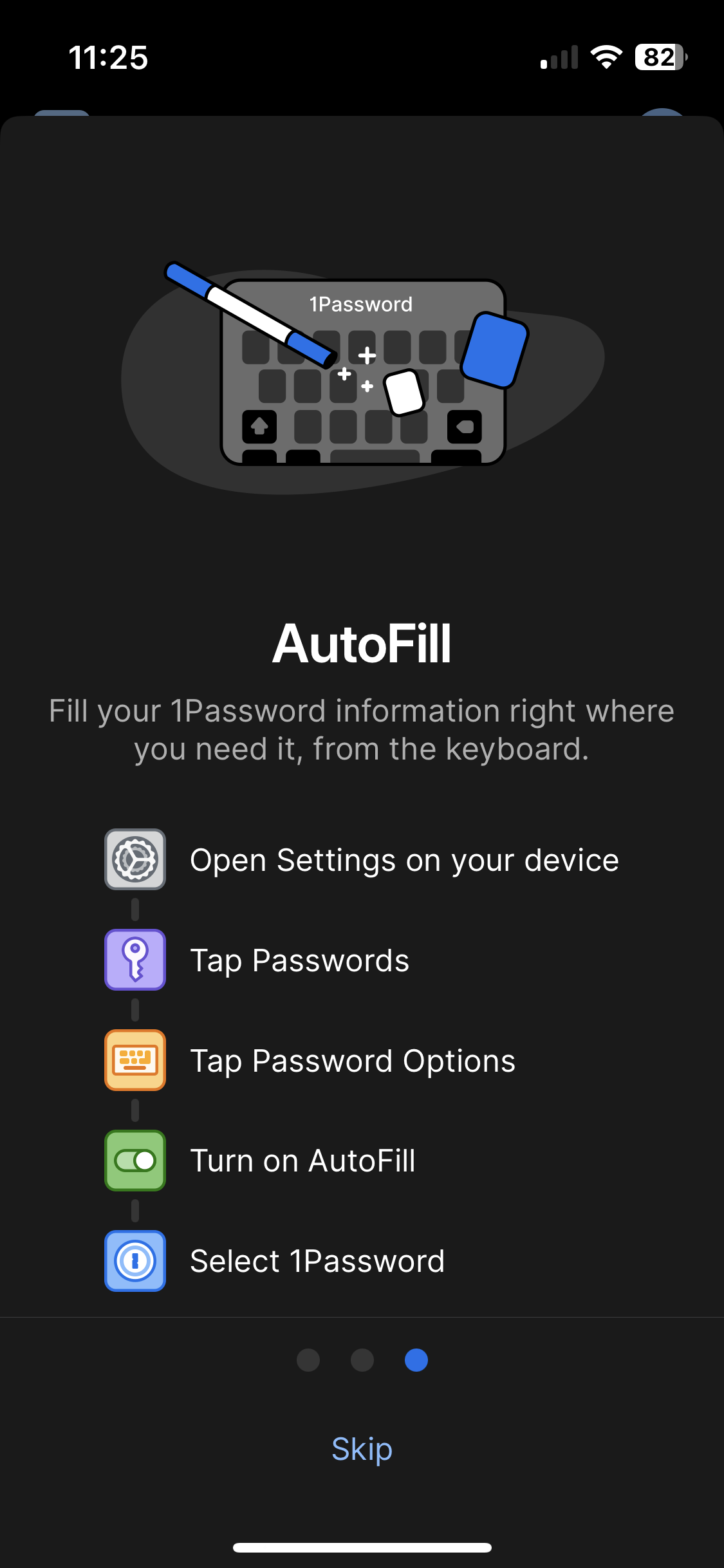724x1568 pixels.
Task: Toggle the white key tile in the illustration
Action: (x=404, y=391)
